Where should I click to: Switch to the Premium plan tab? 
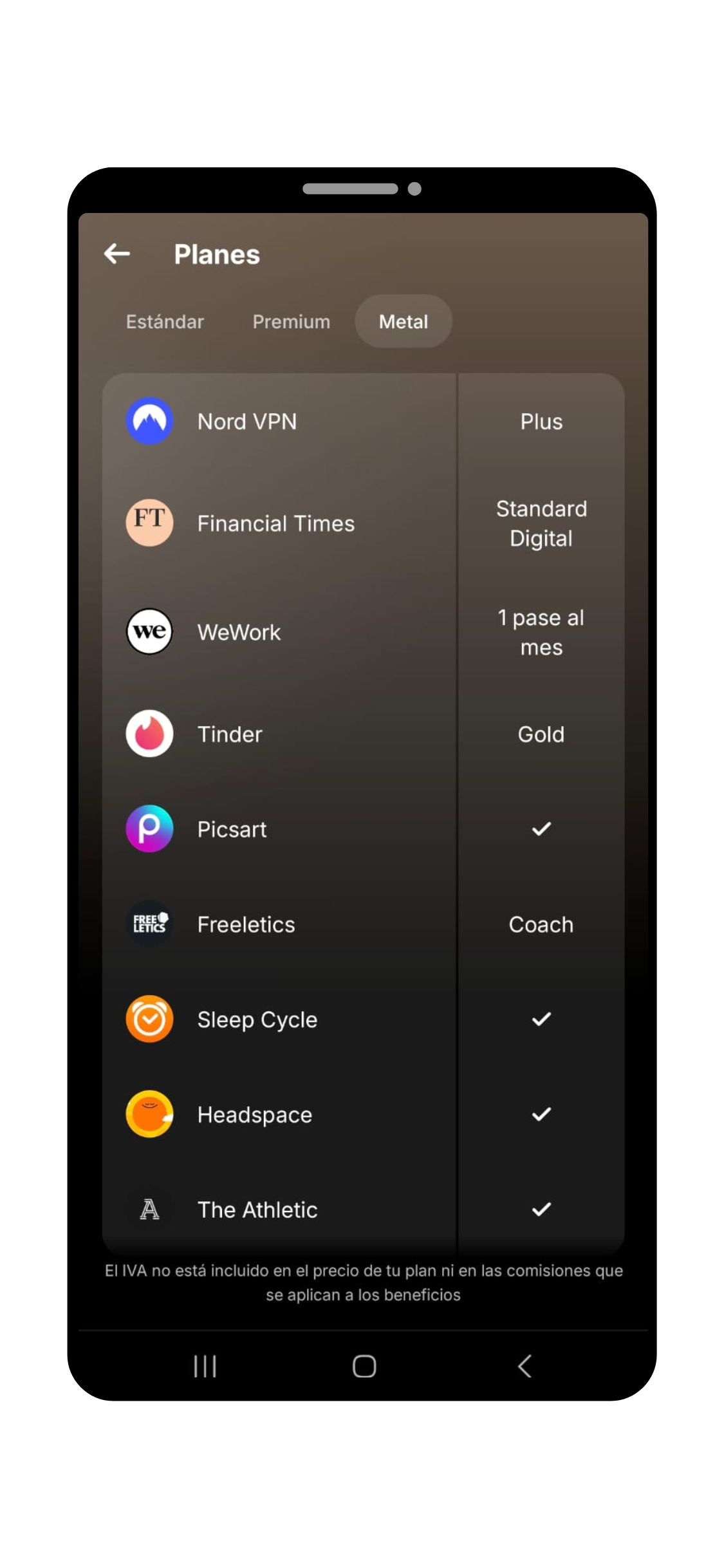click(x=291, y=321)
